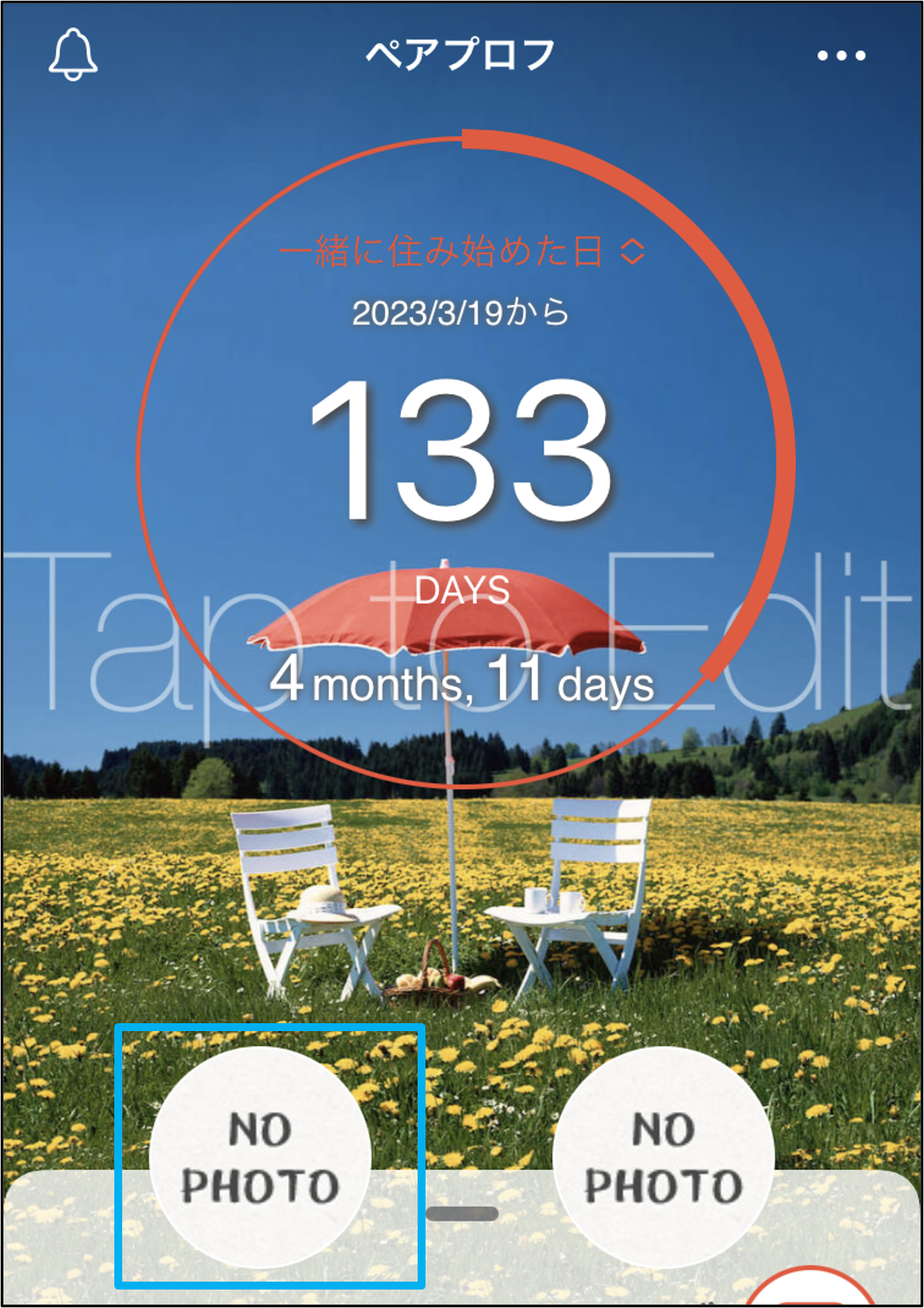Expand the 一緒に住み始めた日 anniversary selector
924x1308 pixels.
pyautogui.click(x=462, y=252)
